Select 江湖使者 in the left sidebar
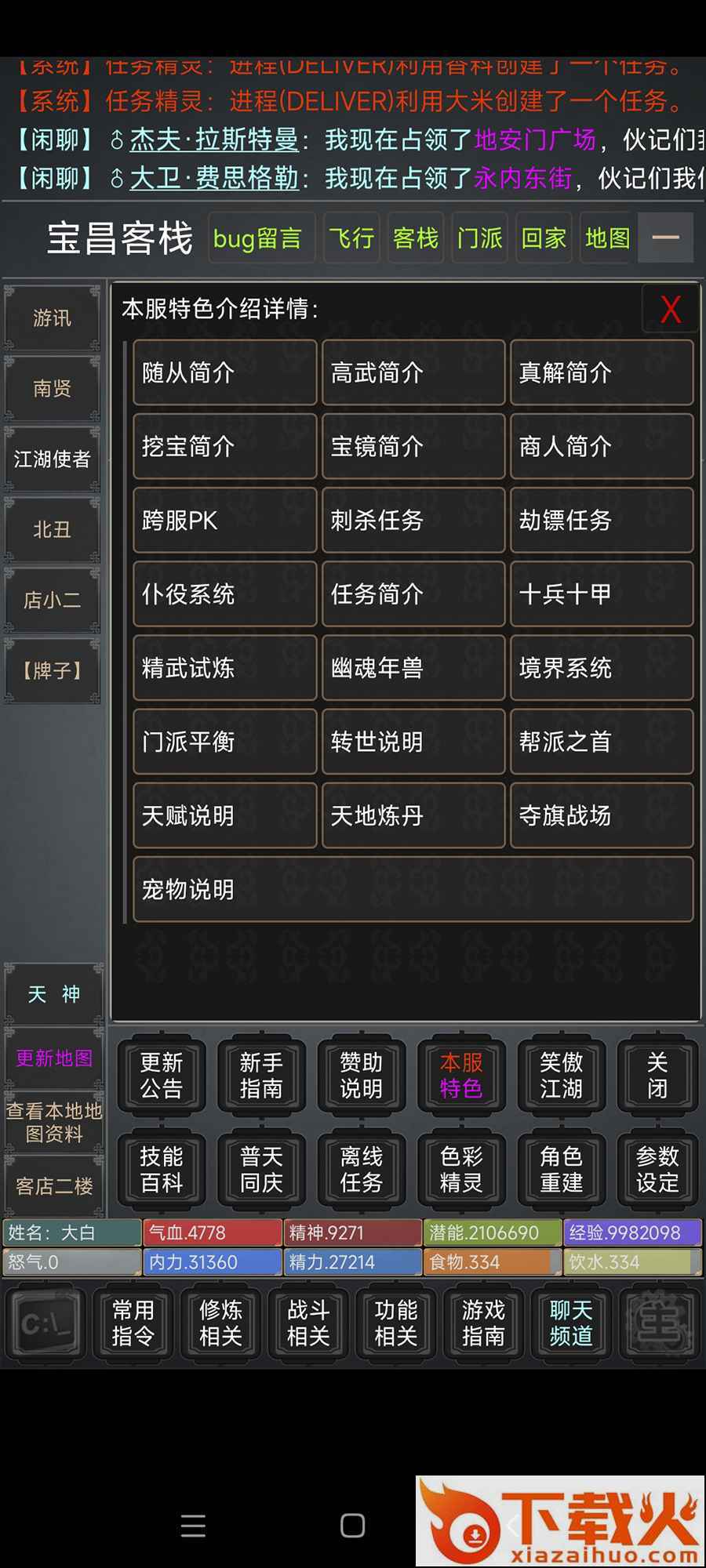Image resolution: width=706 pixels, height=1568 pixels. coord(52,459)
